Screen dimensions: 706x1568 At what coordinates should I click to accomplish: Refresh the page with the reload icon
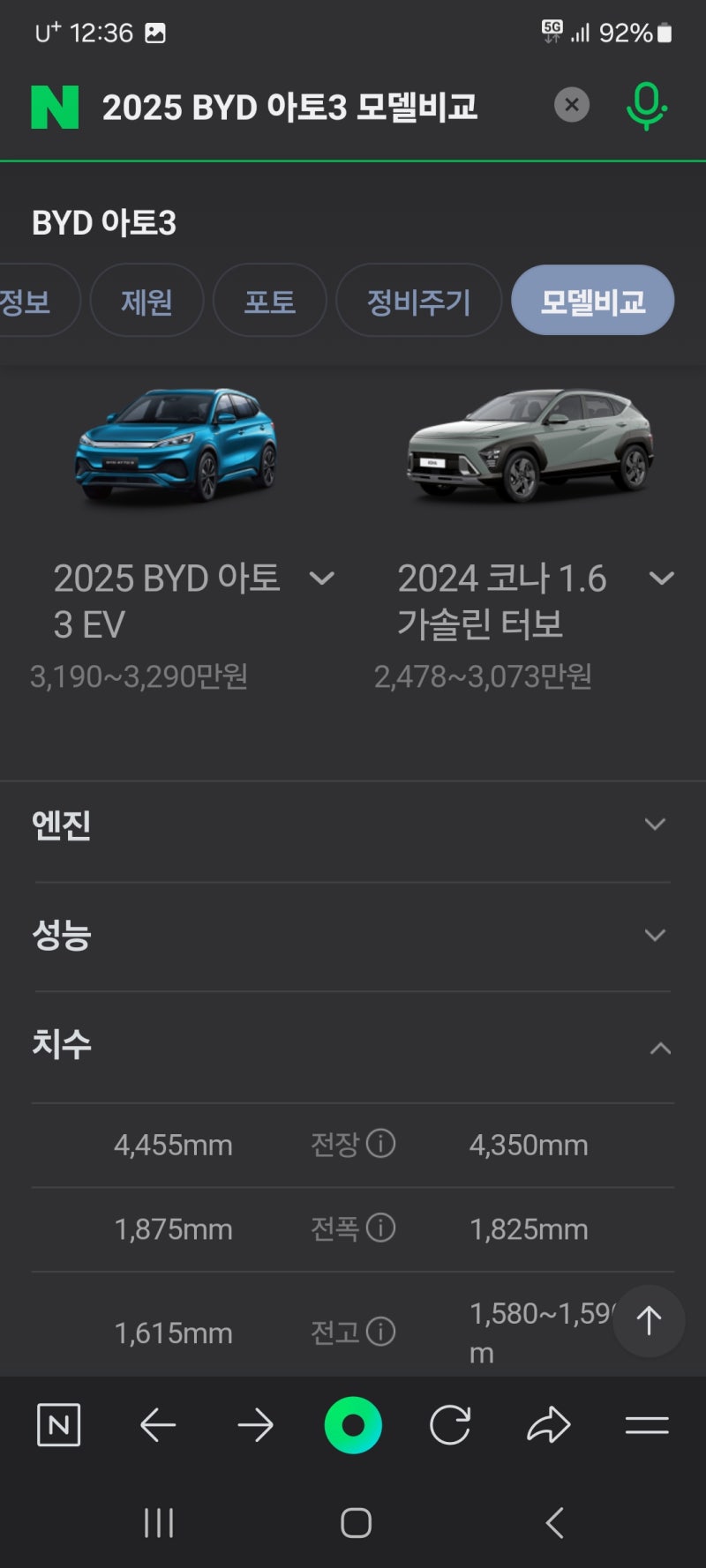[450, 1424]
